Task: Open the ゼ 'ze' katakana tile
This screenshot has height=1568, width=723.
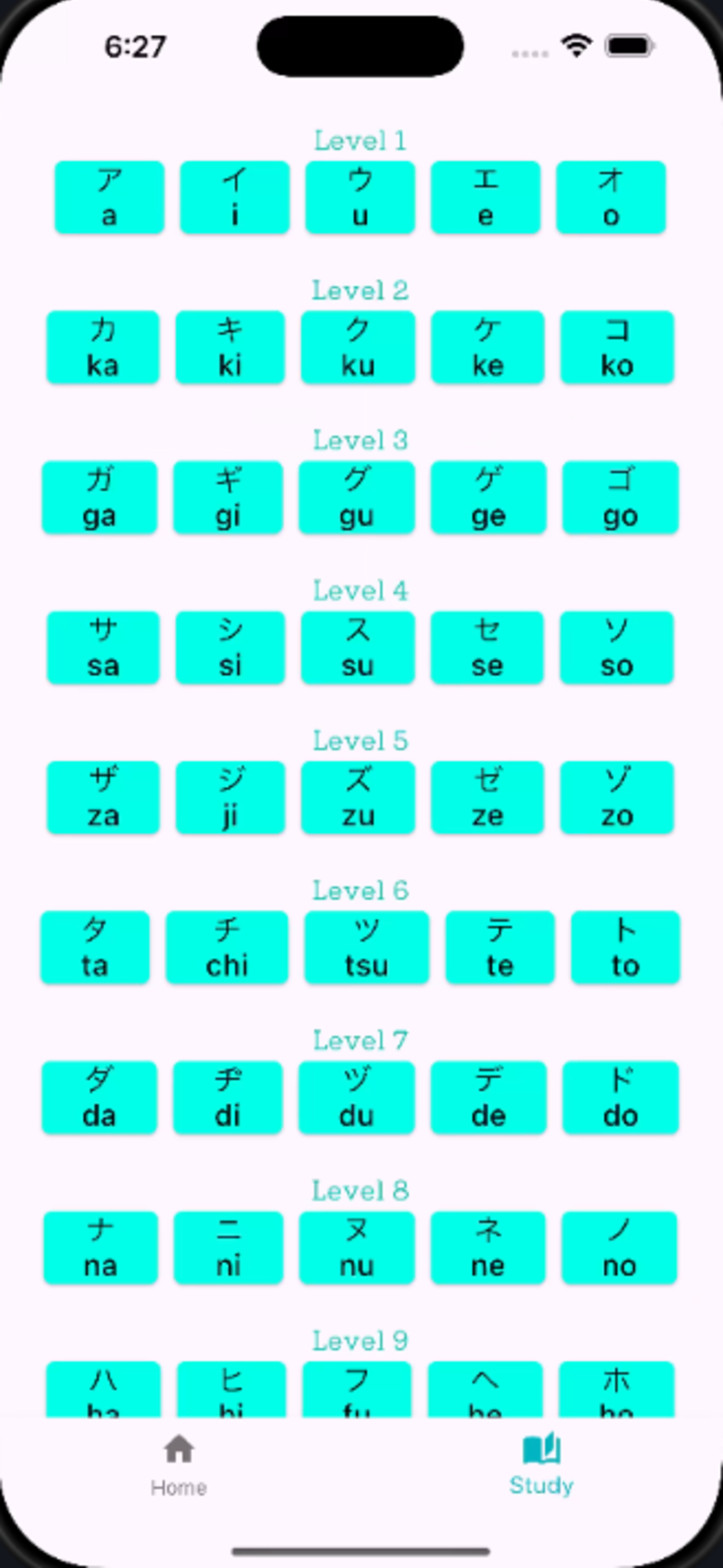Action: (x=487, y=797)
